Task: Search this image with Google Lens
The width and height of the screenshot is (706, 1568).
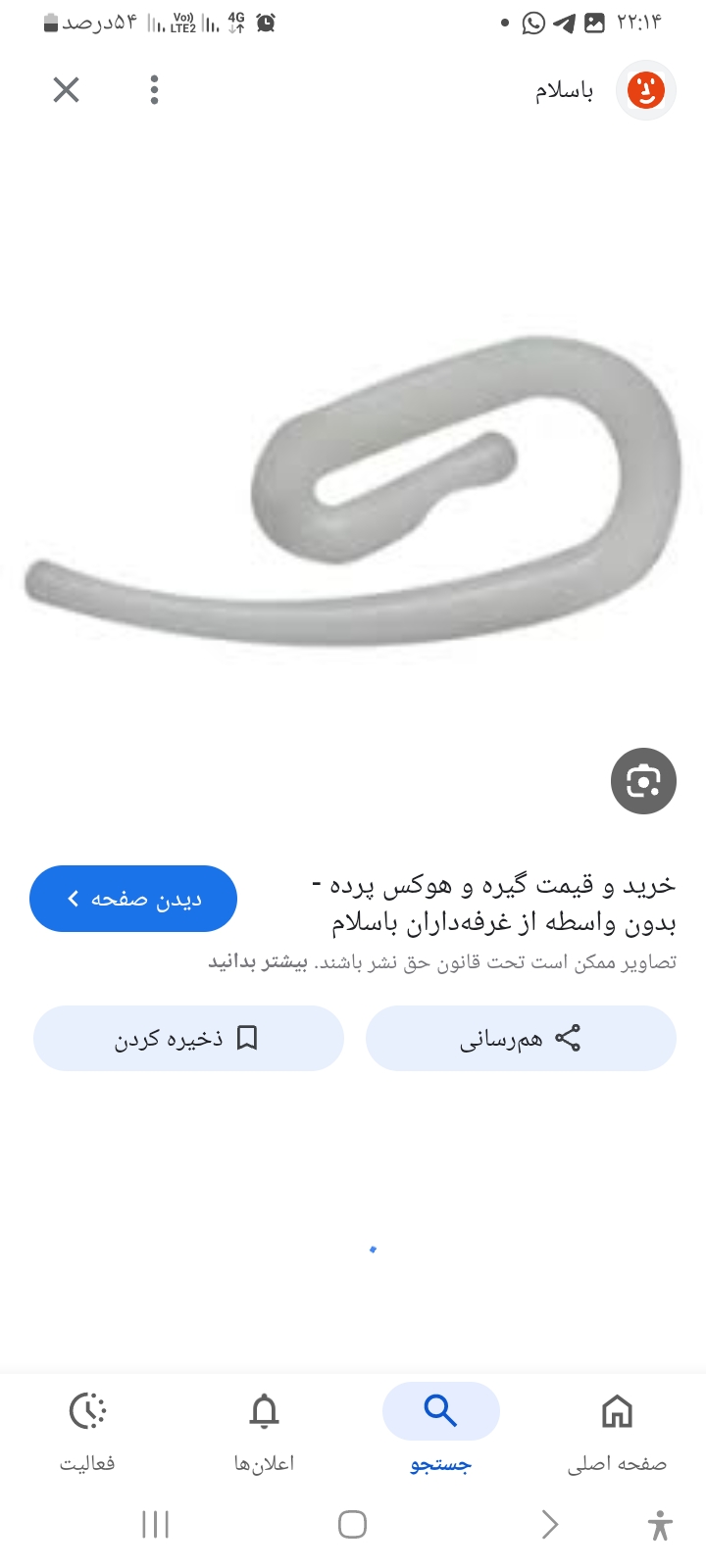Action: 643,781
